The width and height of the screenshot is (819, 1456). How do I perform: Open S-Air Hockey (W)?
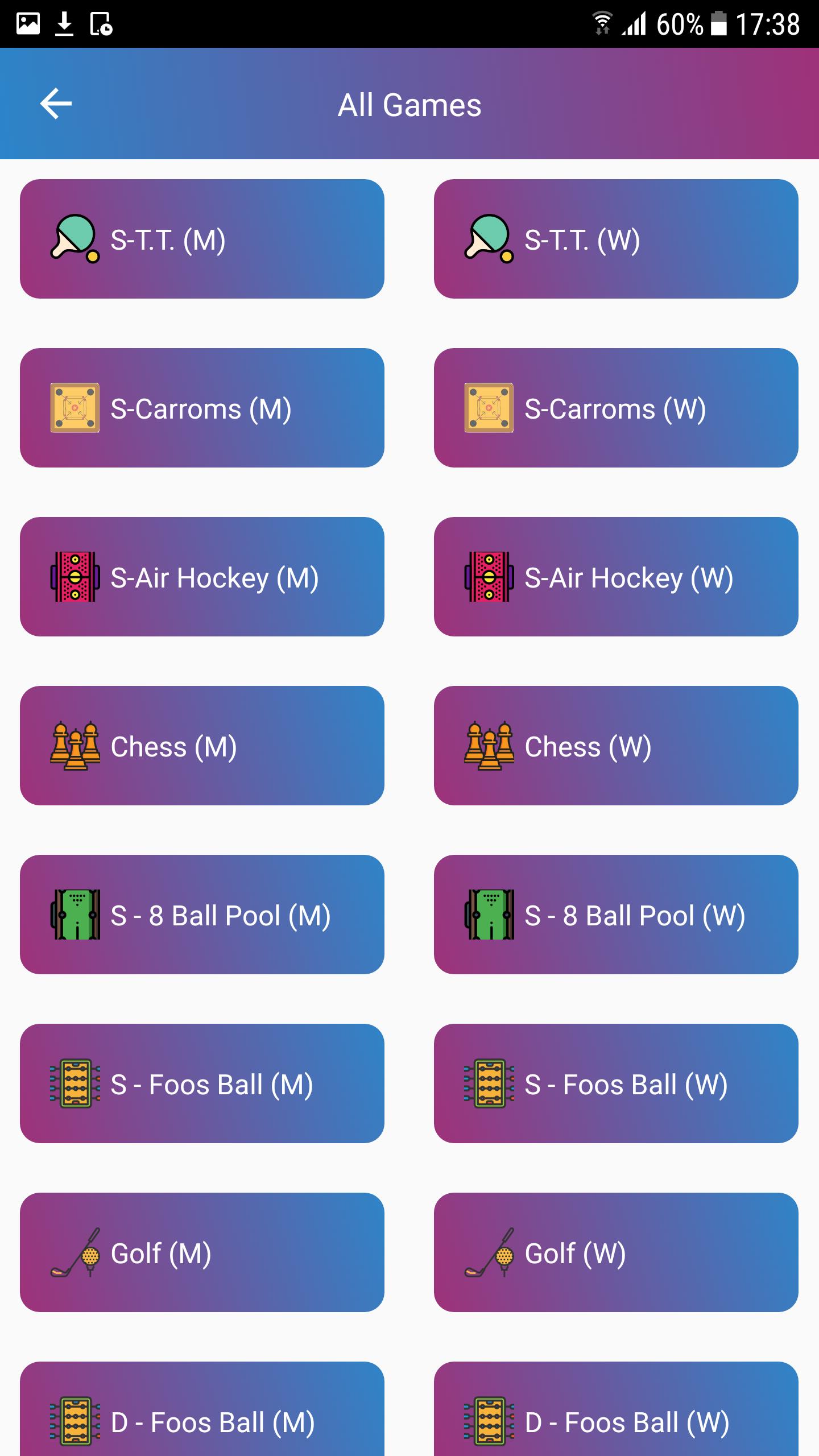click(x=616, y=577)
